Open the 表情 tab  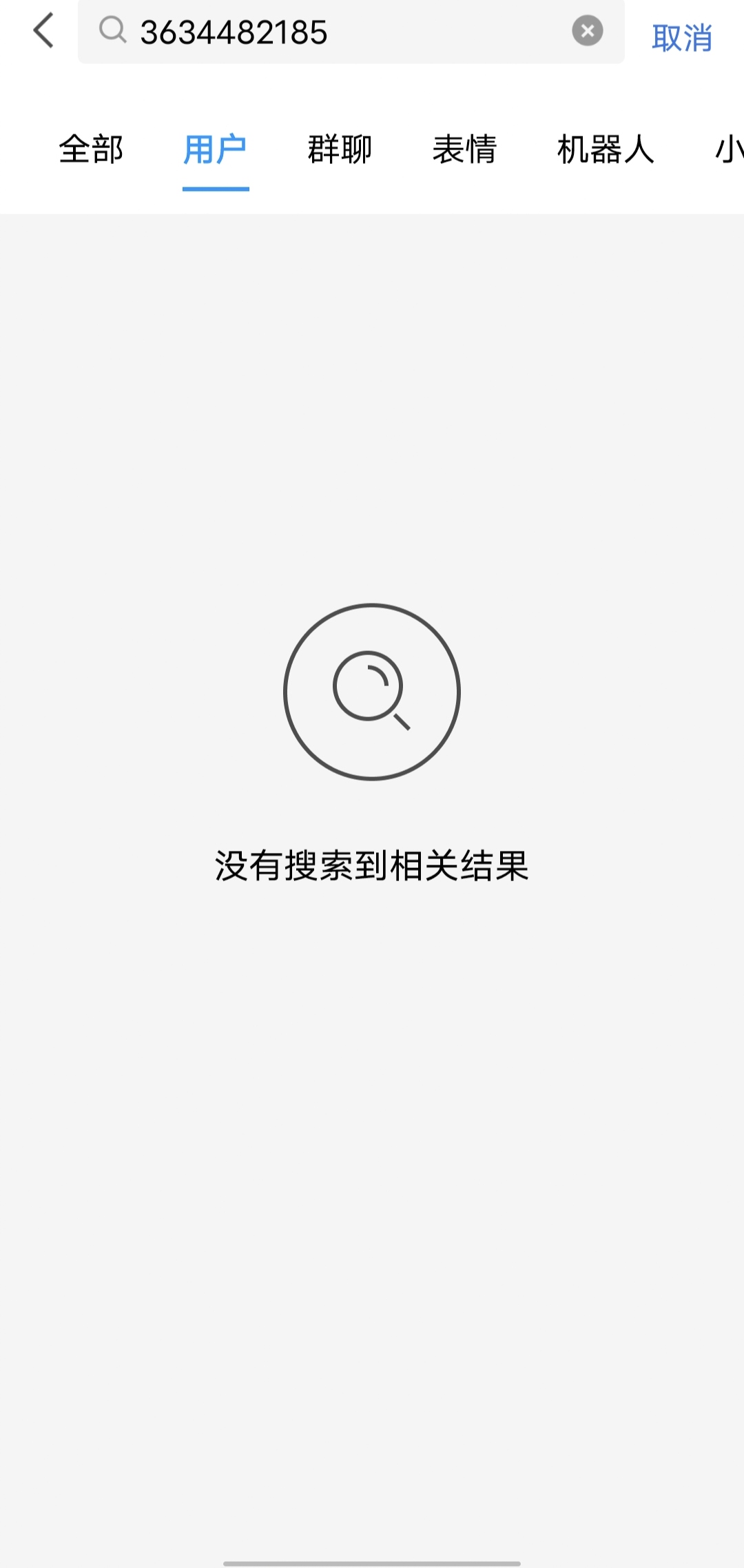[464, 149]
